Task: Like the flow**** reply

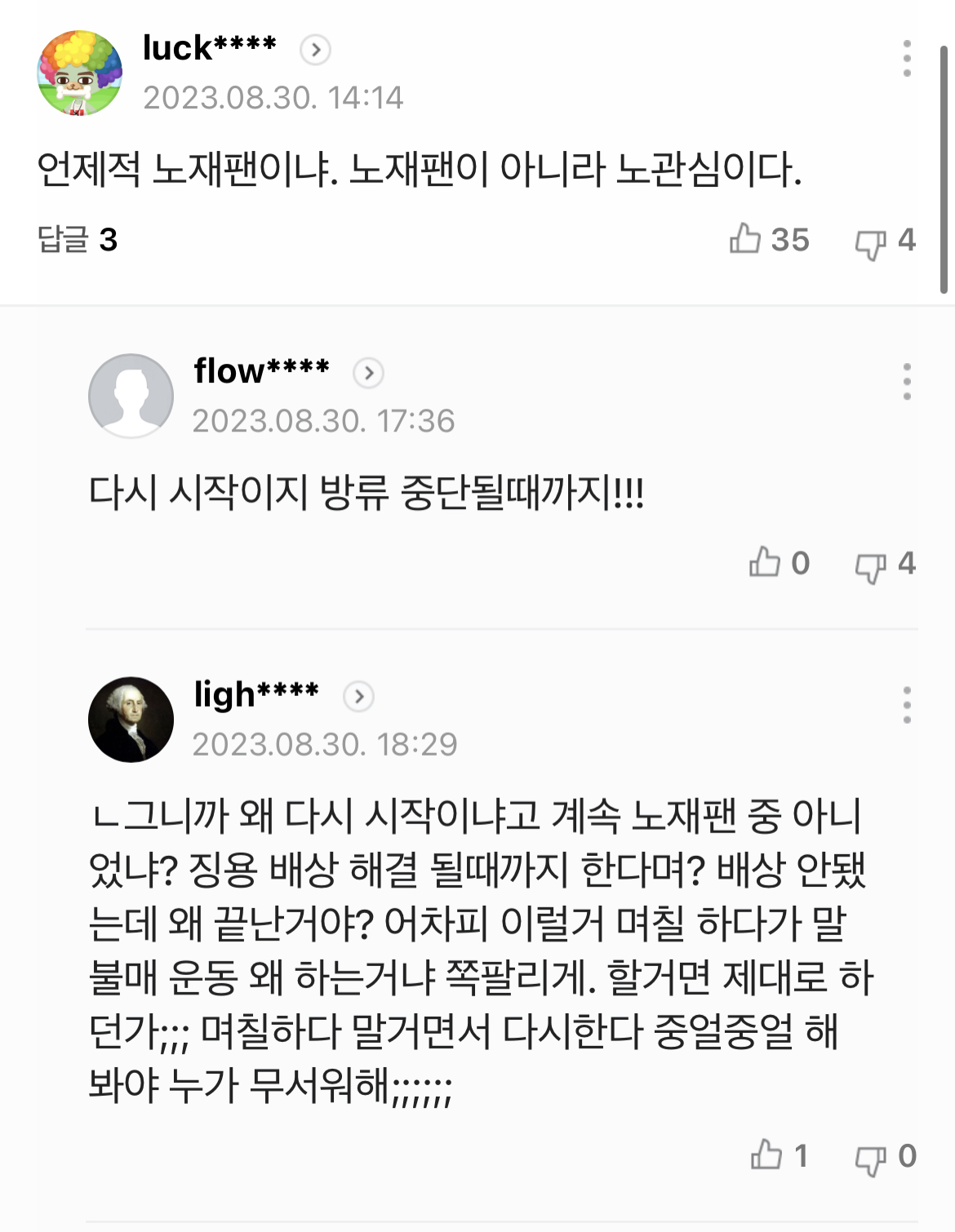Action: (779, 563)
